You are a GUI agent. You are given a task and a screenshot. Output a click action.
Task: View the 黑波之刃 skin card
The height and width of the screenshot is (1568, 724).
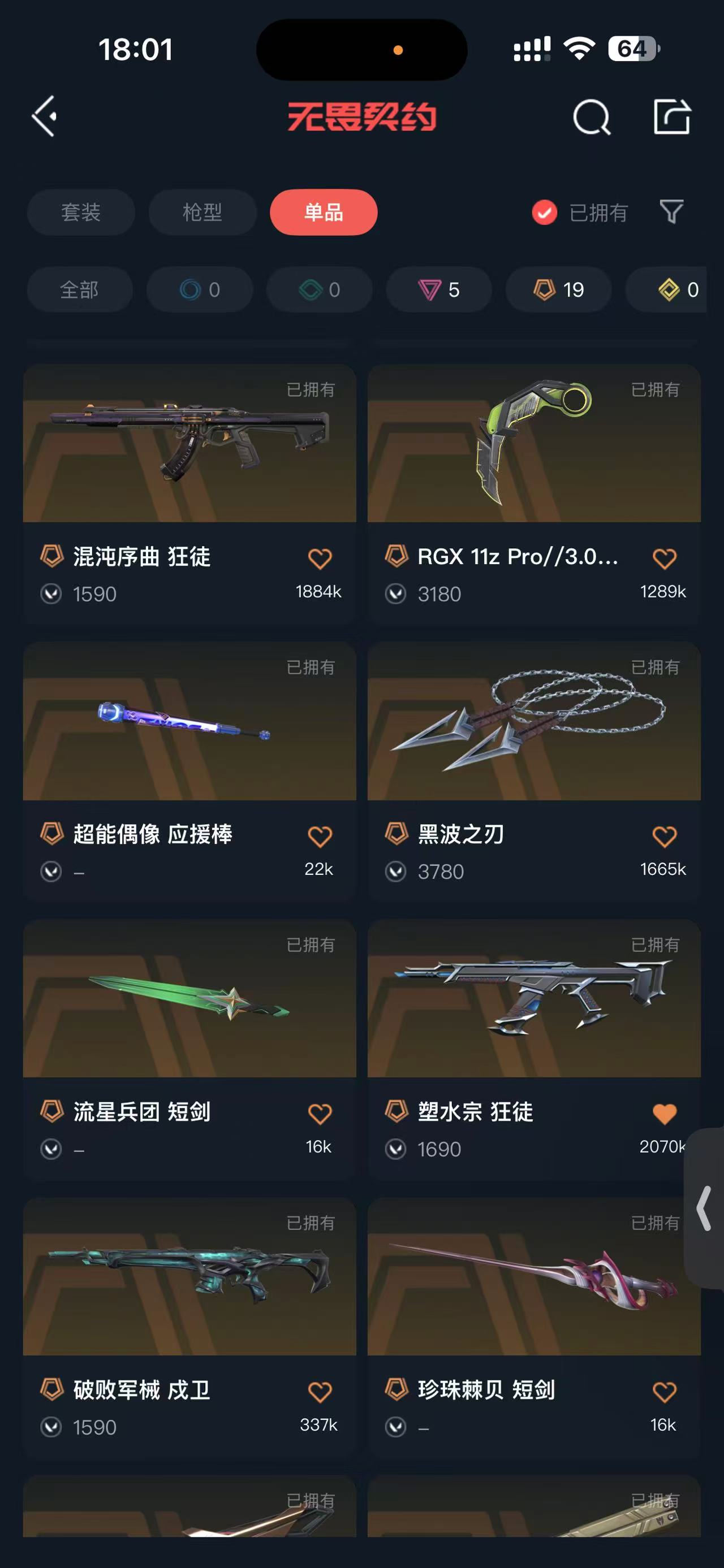coord(534,722)
